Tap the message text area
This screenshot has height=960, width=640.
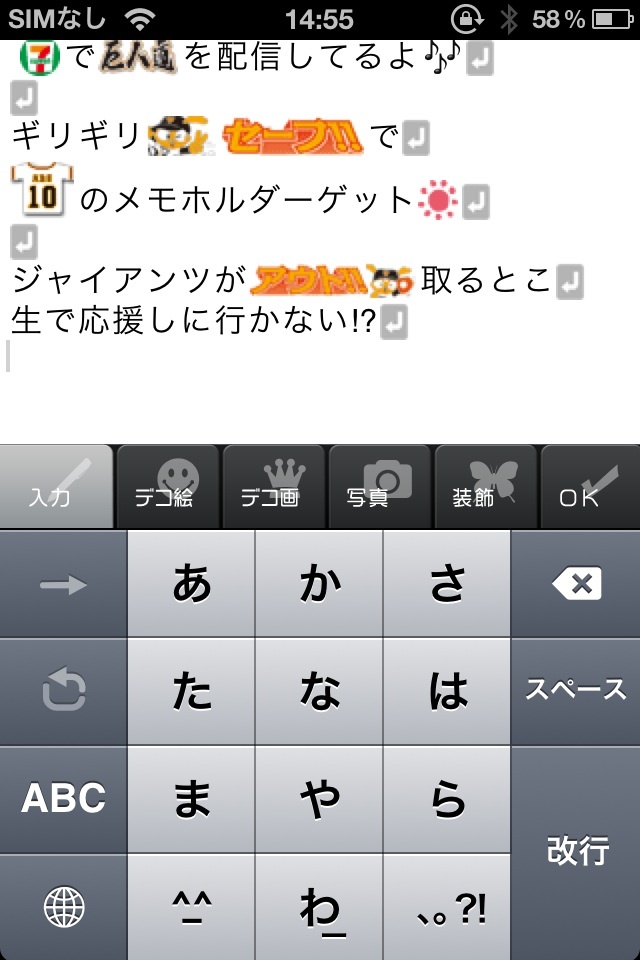click(320, 380)
